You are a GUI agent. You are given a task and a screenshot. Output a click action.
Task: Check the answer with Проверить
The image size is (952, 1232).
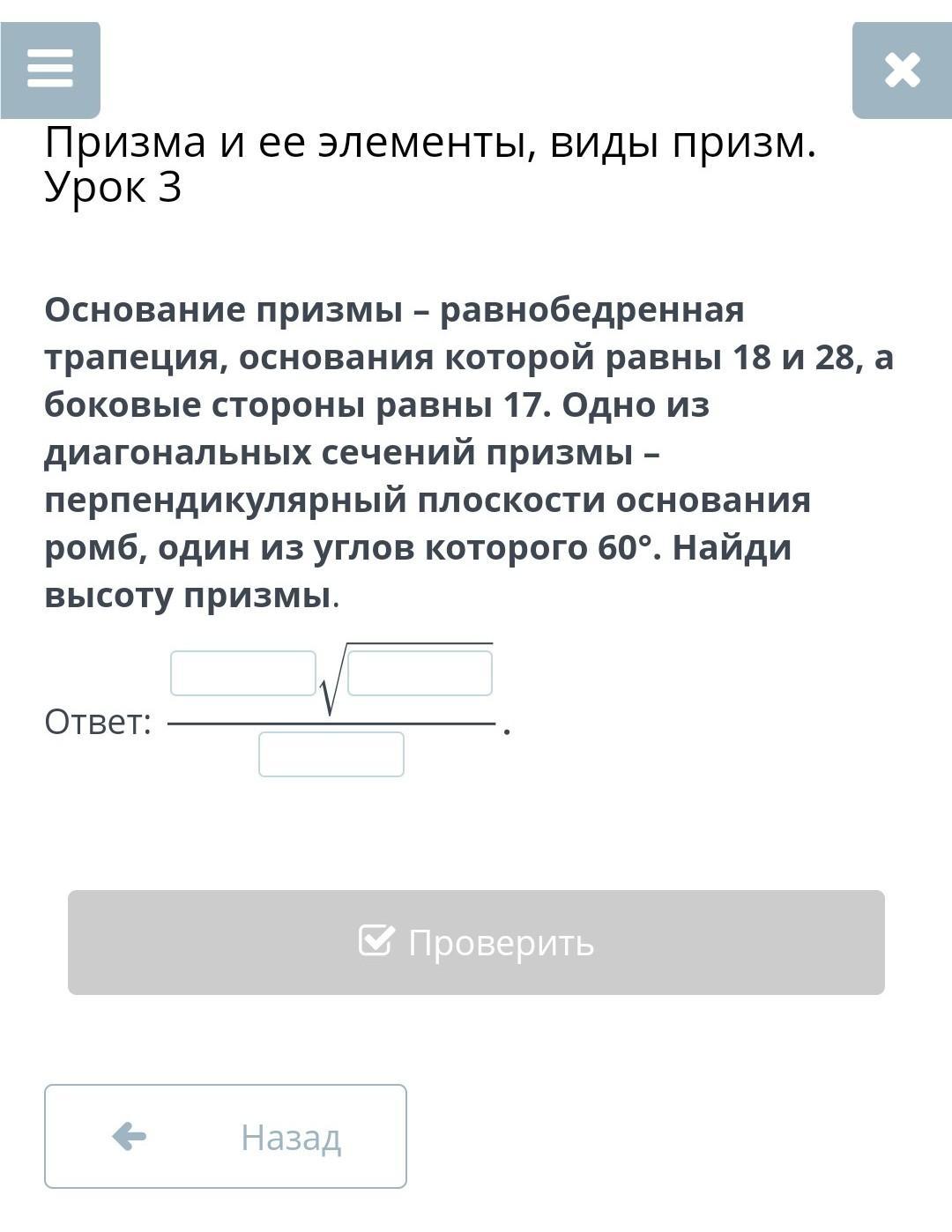pos(476,942)
